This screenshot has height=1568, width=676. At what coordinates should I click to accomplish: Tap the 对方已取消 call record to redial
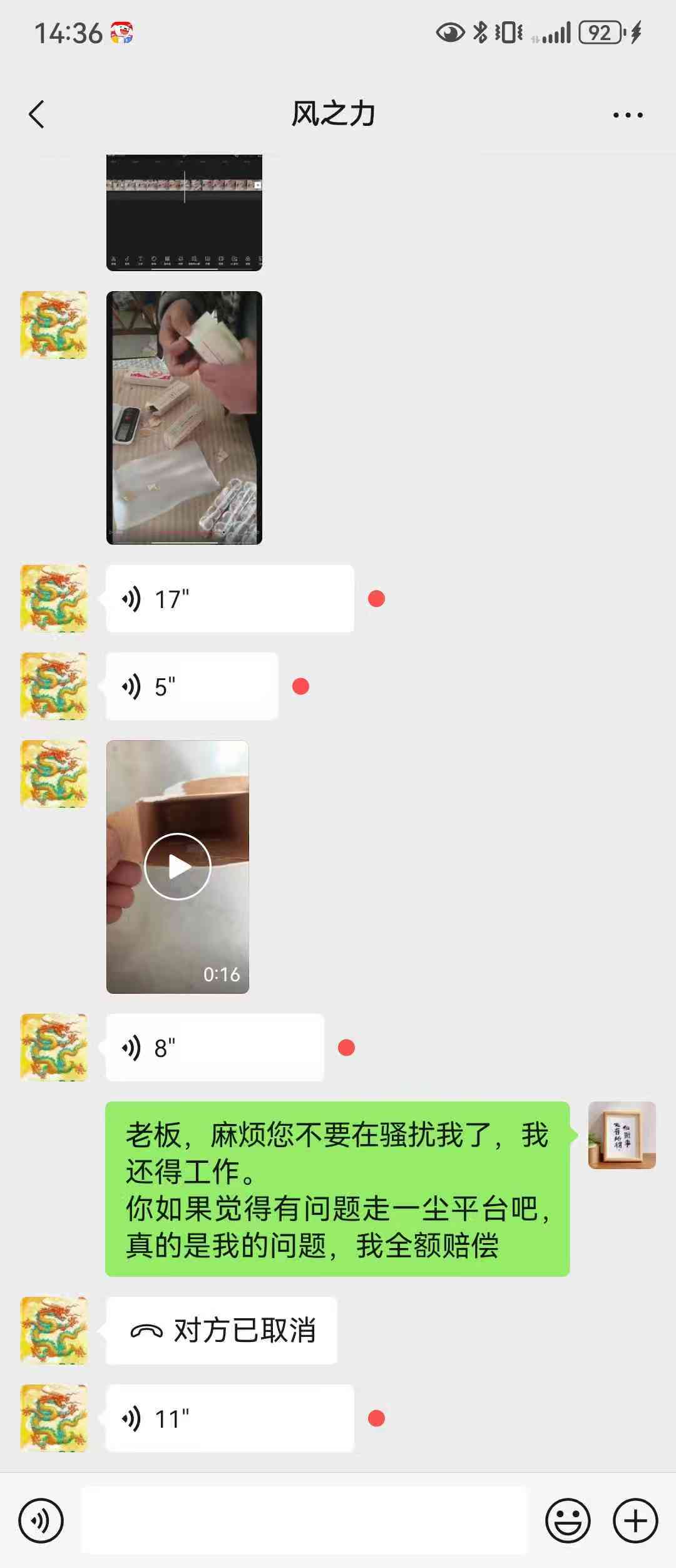pyautogui.click(x=222, y=1331)
